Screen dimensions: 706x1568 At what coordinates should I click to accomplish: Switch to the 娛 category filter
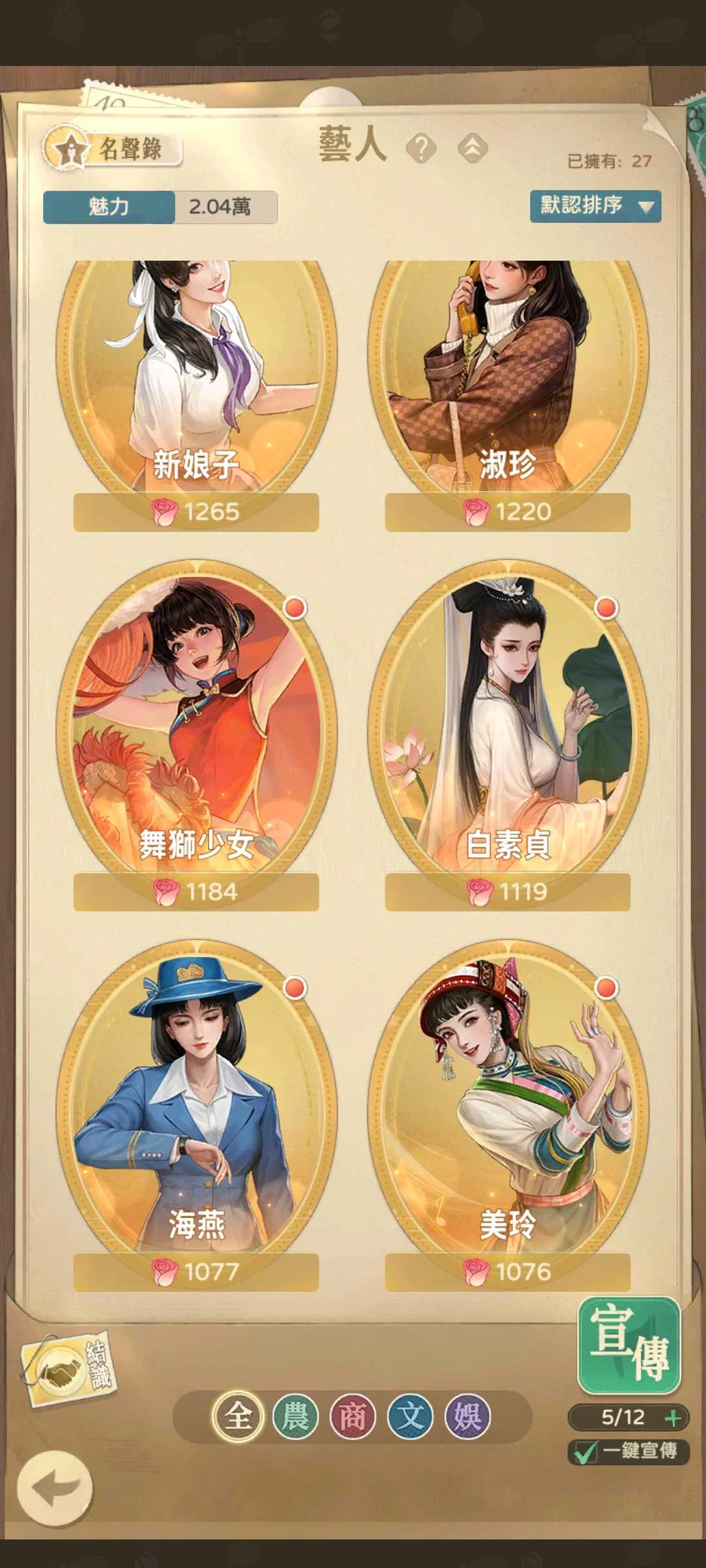pos(468,1417)
